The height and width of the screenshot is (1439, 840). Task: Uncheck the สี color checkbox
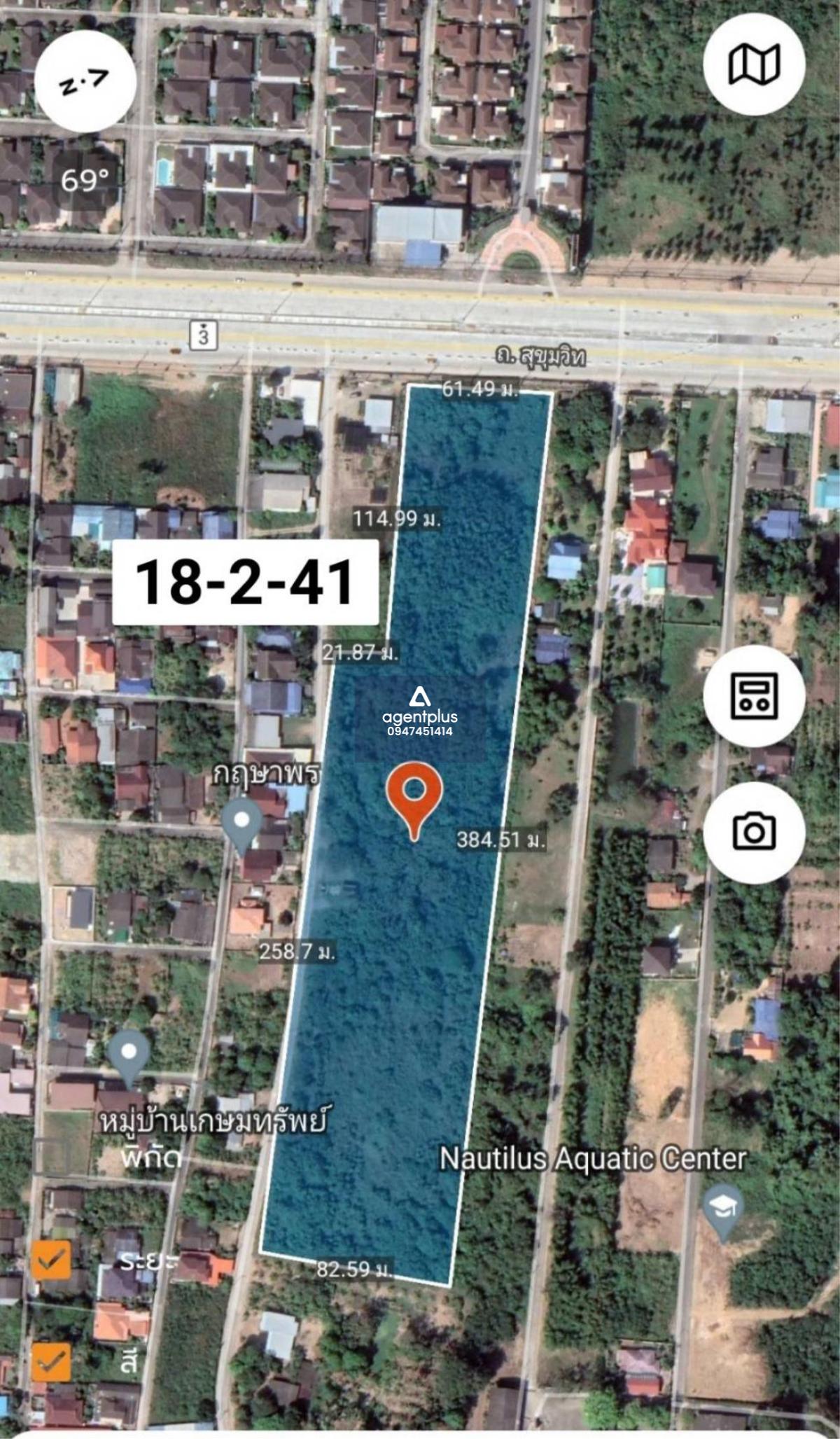(51, 1362)
